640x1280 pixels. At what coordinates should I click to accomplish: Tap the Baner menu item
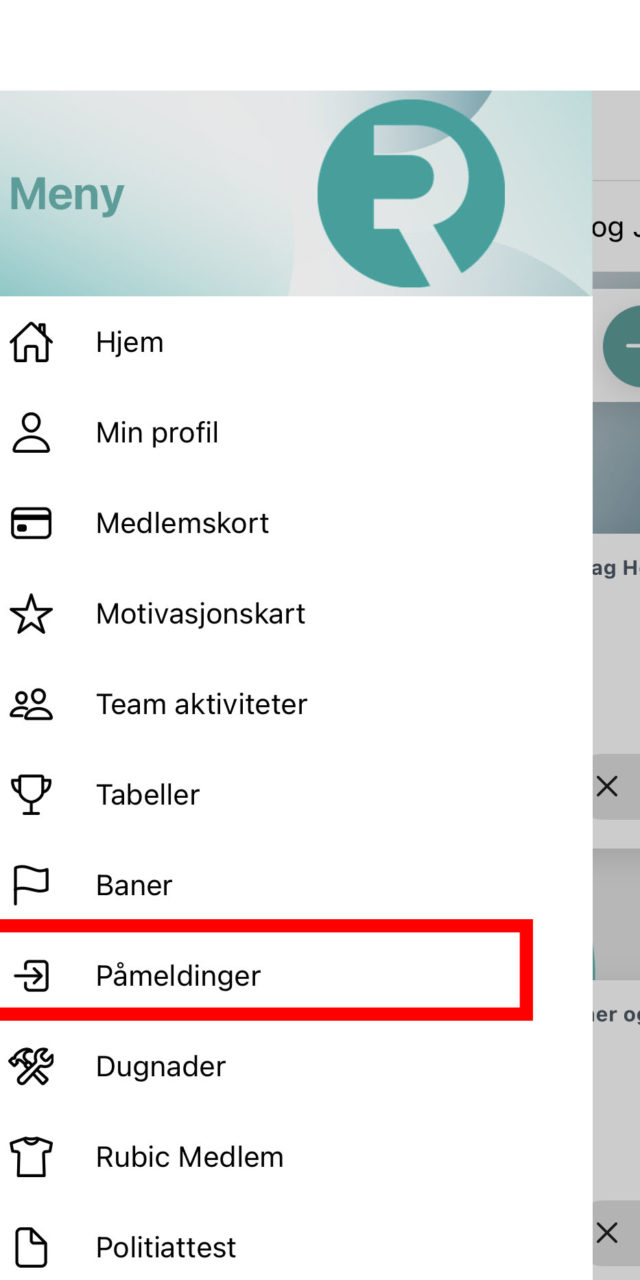[296, 885]
